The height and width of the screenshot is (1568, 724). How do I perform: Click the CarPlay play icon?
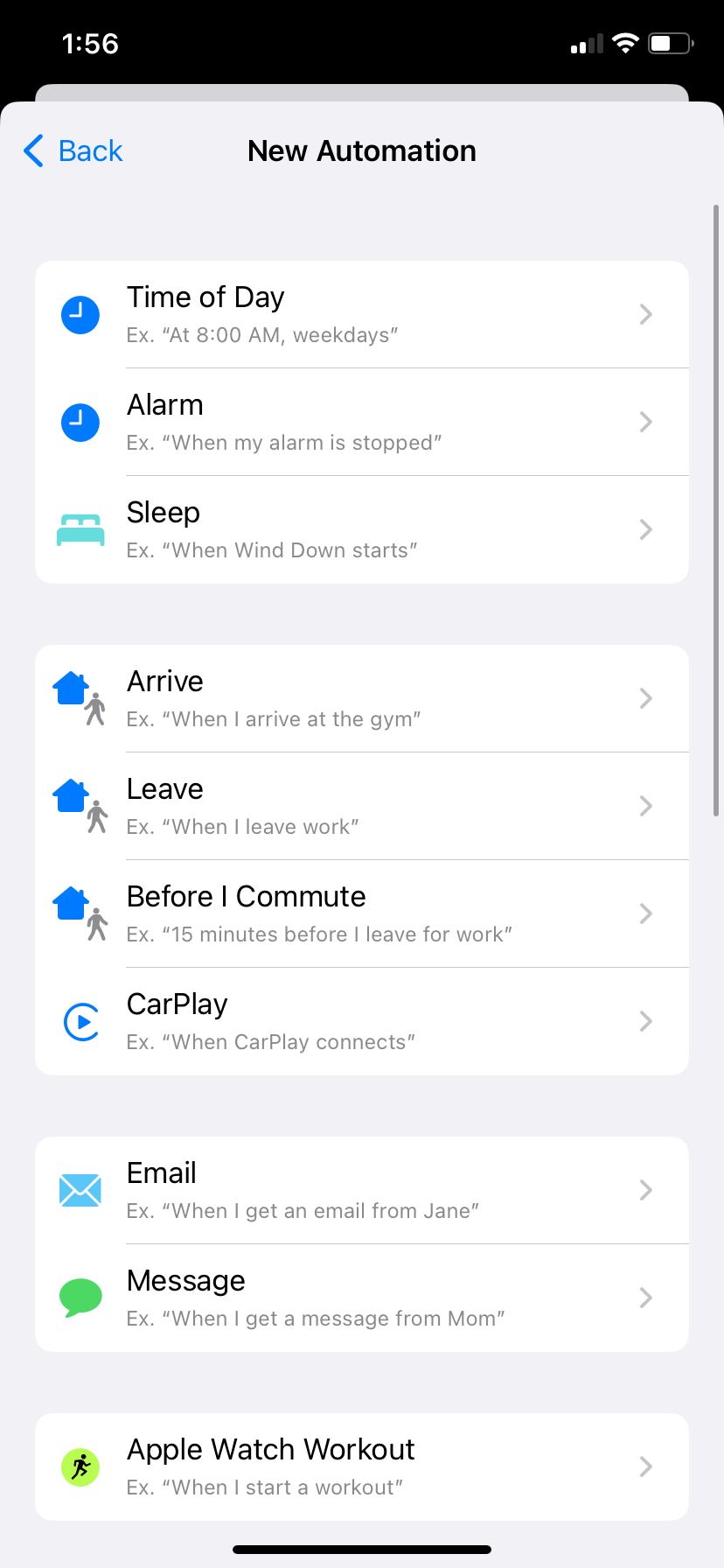pyautogui.click(x=80, y=1020)
